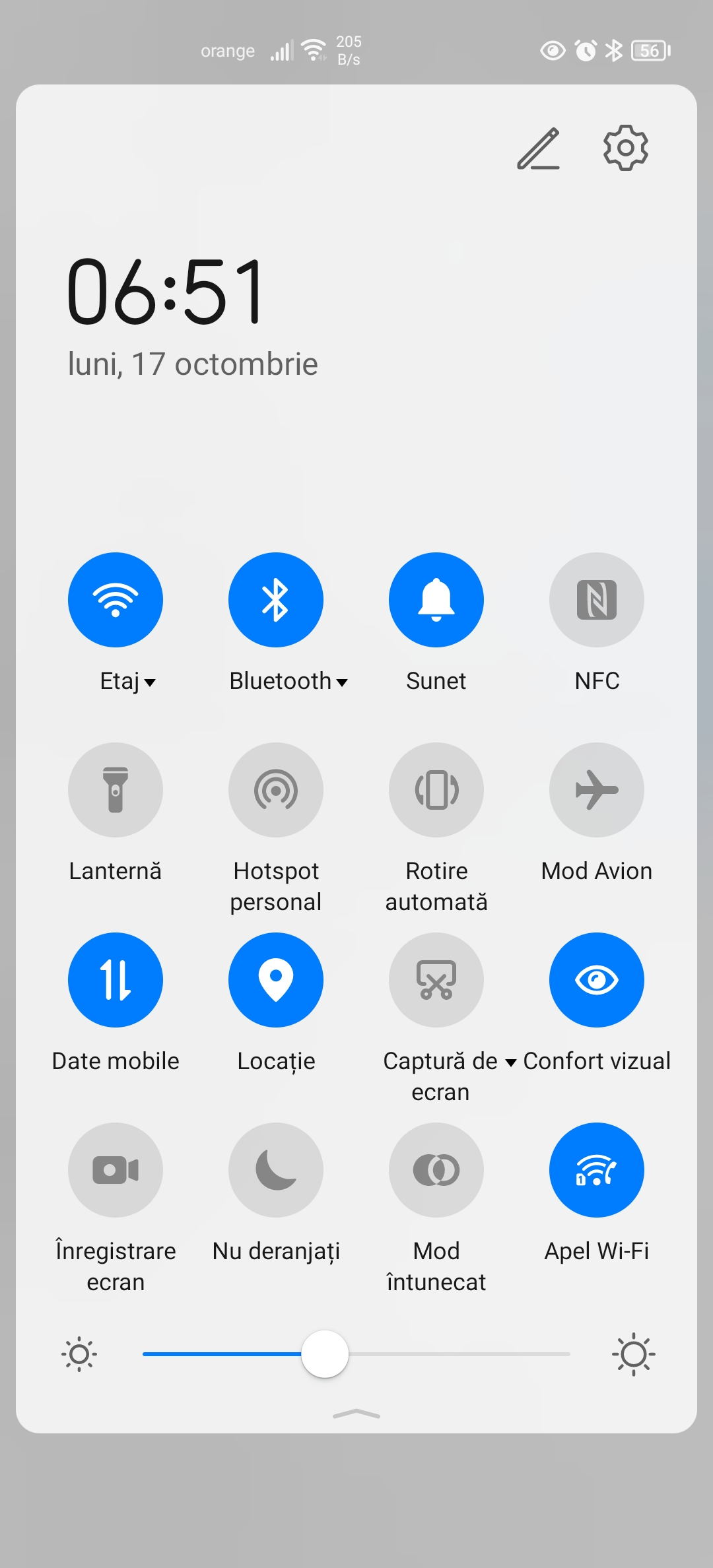
Task: Enable NFC
Action: pos(597,600)
